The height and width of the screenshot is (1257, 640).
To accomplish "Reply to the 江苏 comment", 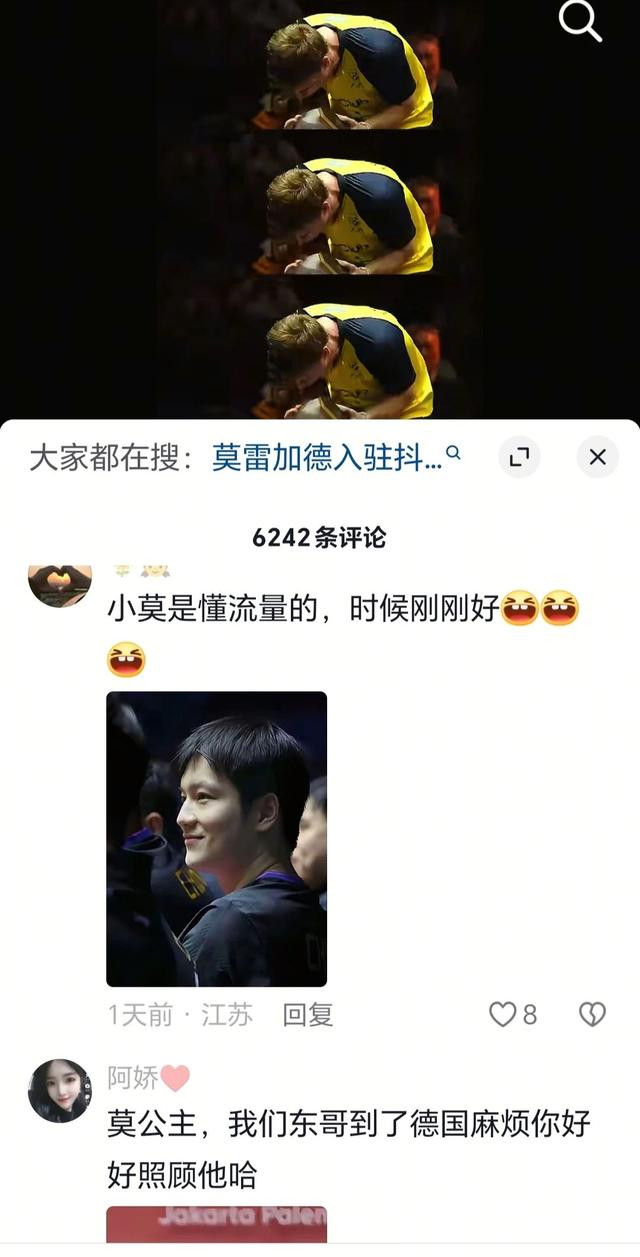I will 307,1015.
